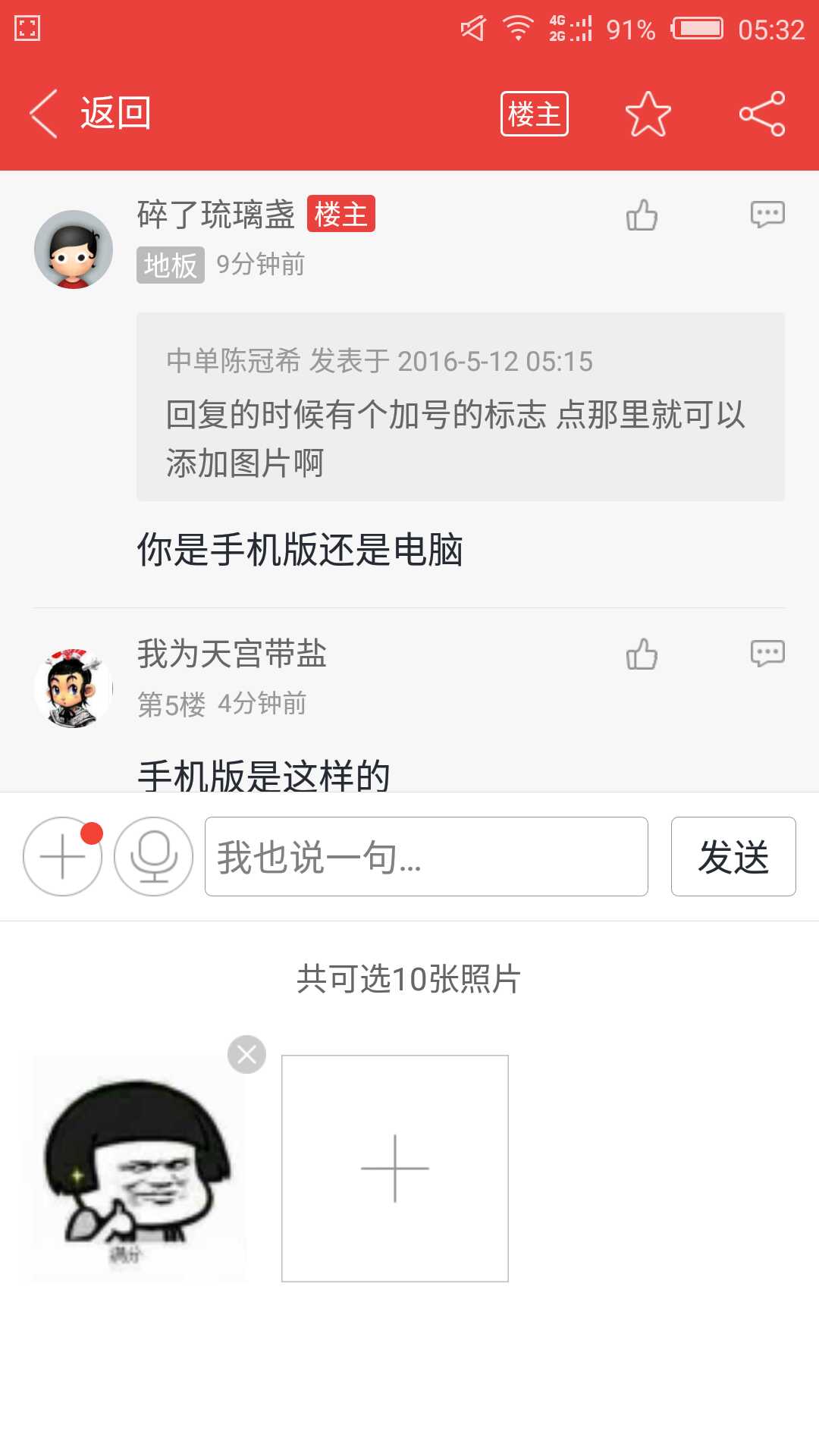819x1456 pixels.
Task: Tap the plus attachment button
Action: (x=62, y=856)
